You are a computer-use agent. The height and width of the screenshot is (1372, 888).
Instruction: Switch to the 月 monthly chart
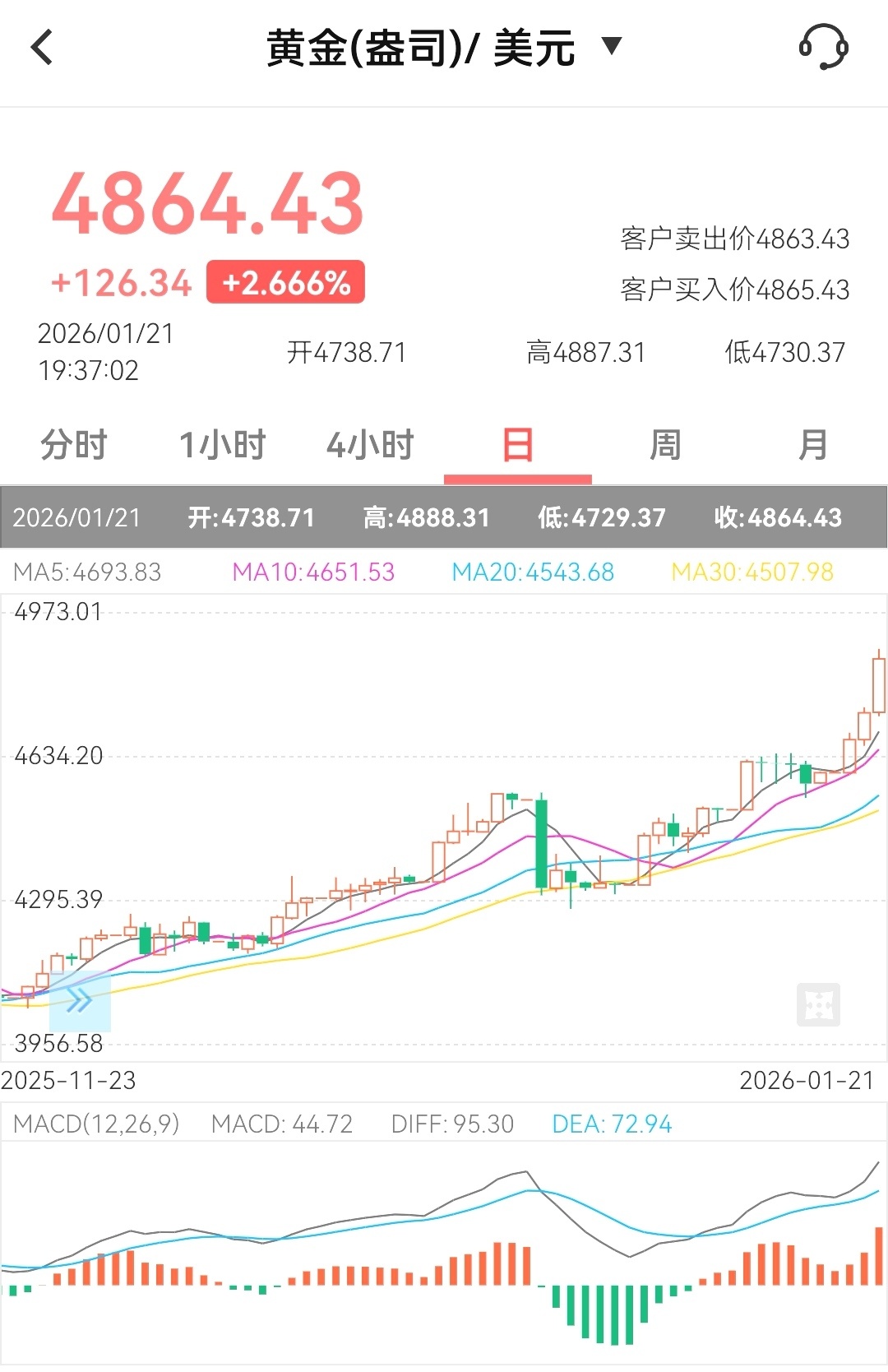(x=813, y=445)
